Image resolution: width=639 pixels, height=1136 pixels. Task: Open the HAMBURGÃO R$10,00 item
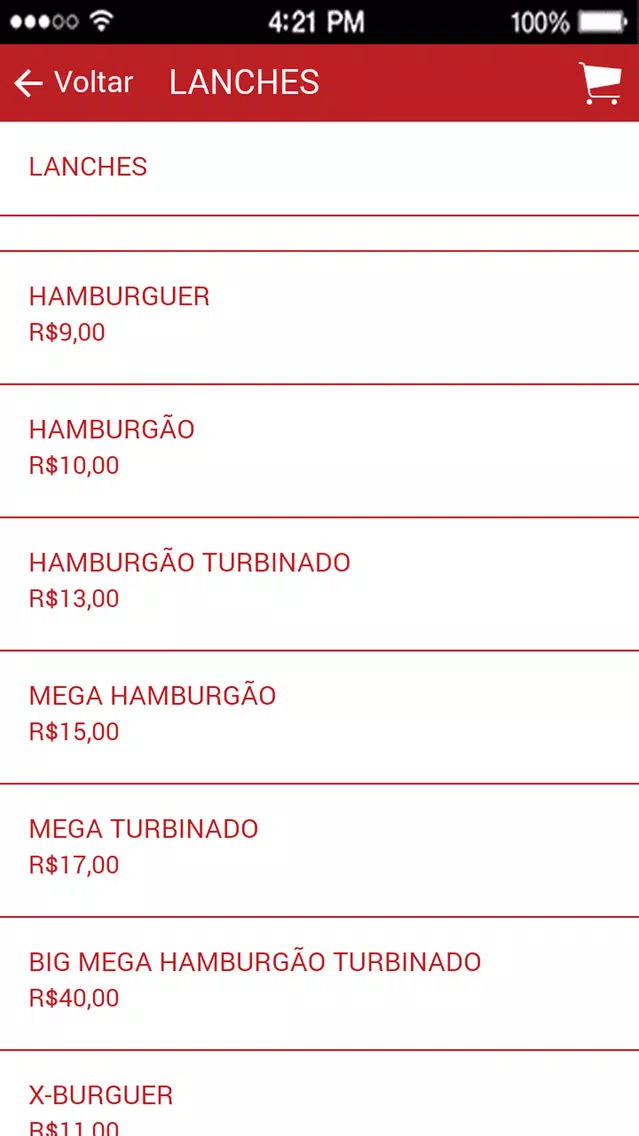coord(320,451)
